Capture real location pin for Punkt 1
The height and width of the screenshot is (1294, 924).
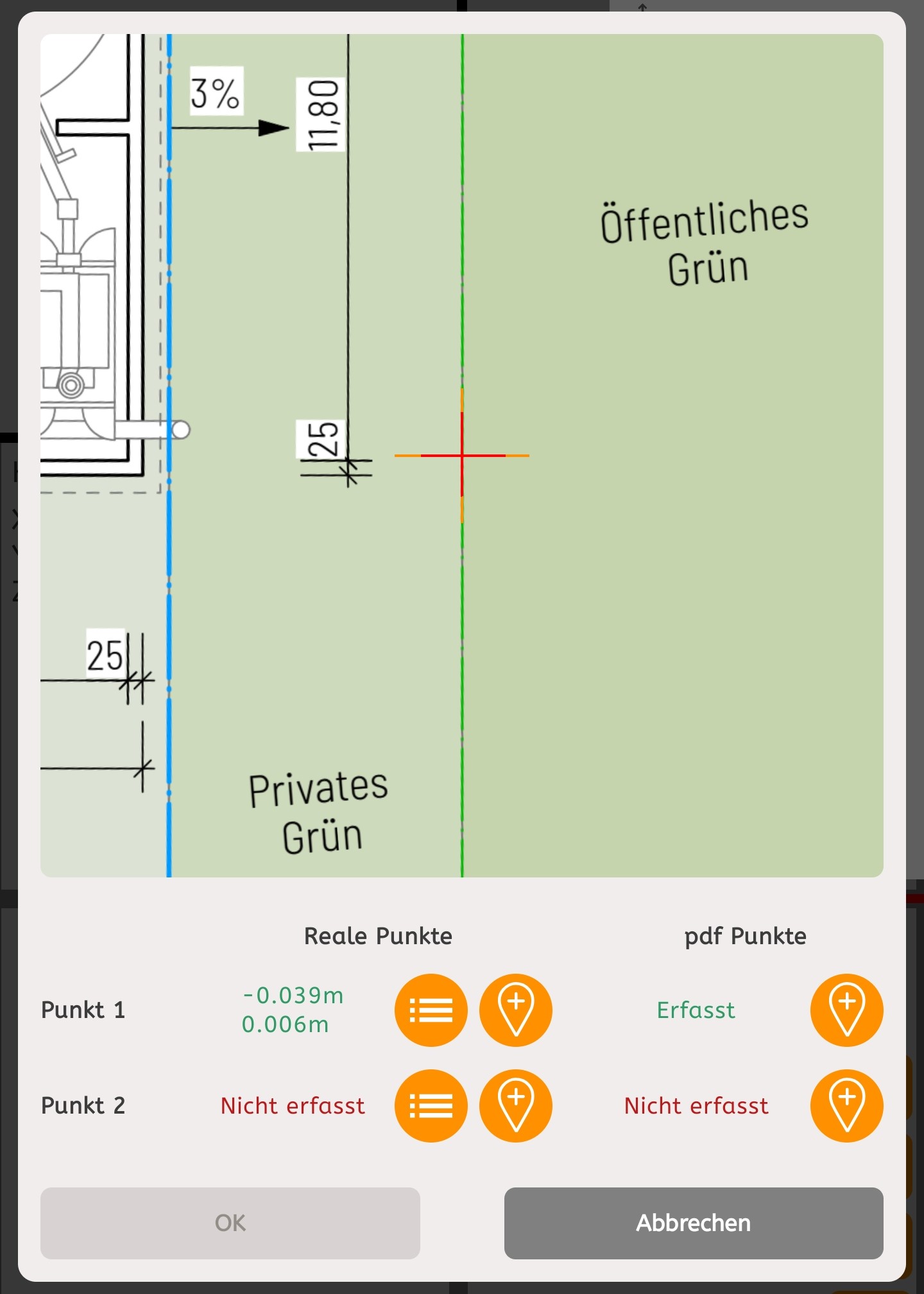click(516, 1010)
